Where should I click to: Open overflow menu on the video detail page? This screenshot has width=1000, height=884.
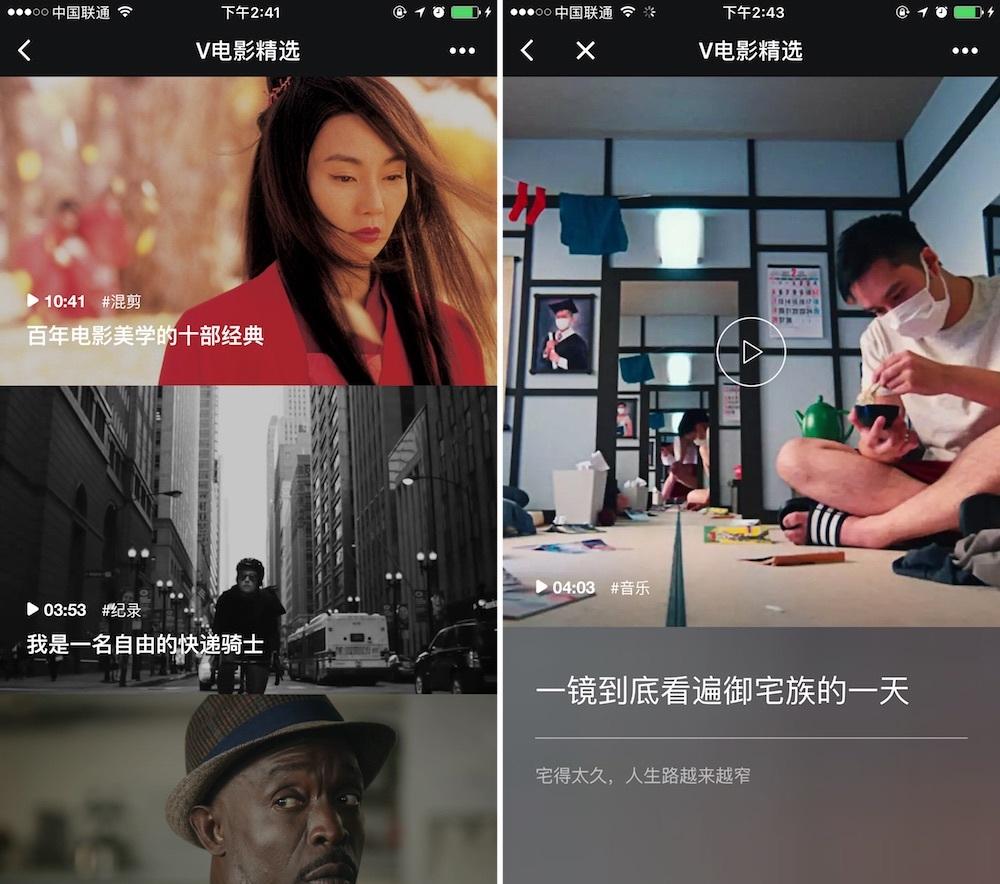click(964, 51)
